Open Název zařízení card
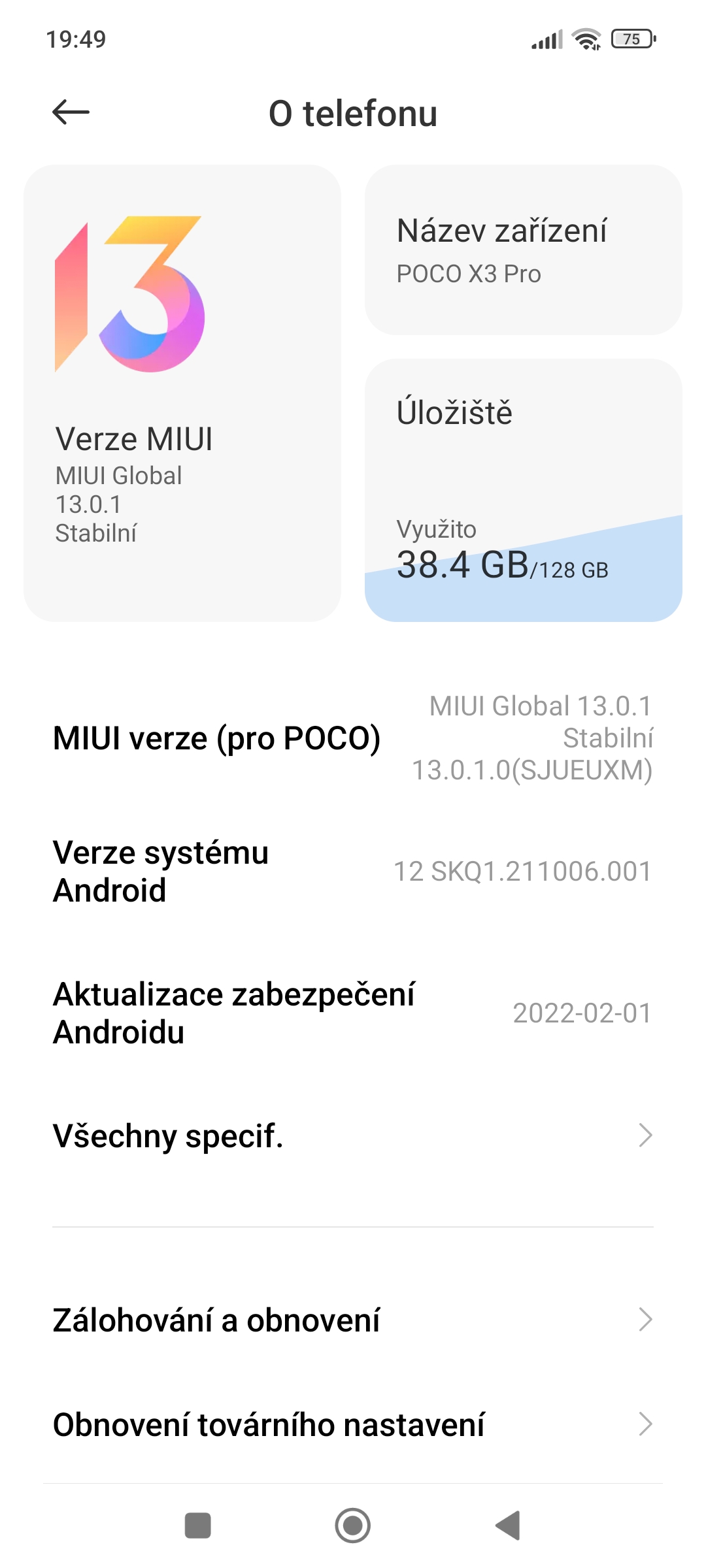The height and width of the screenshot is (1568, 706). 523,250
